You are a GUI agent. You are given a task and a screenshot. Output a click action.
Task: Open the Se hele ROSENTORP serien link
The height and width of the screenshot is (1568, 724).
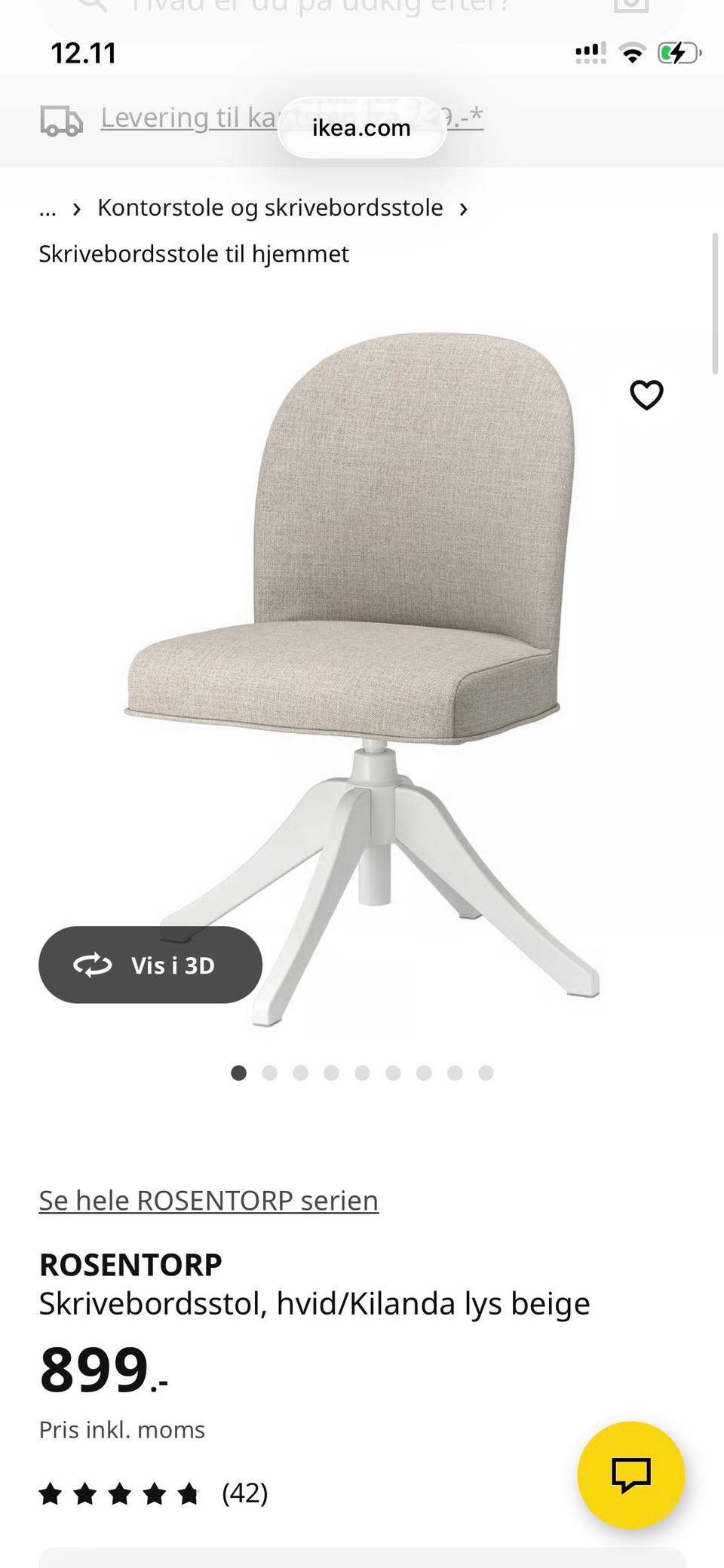click(208, 1200)
